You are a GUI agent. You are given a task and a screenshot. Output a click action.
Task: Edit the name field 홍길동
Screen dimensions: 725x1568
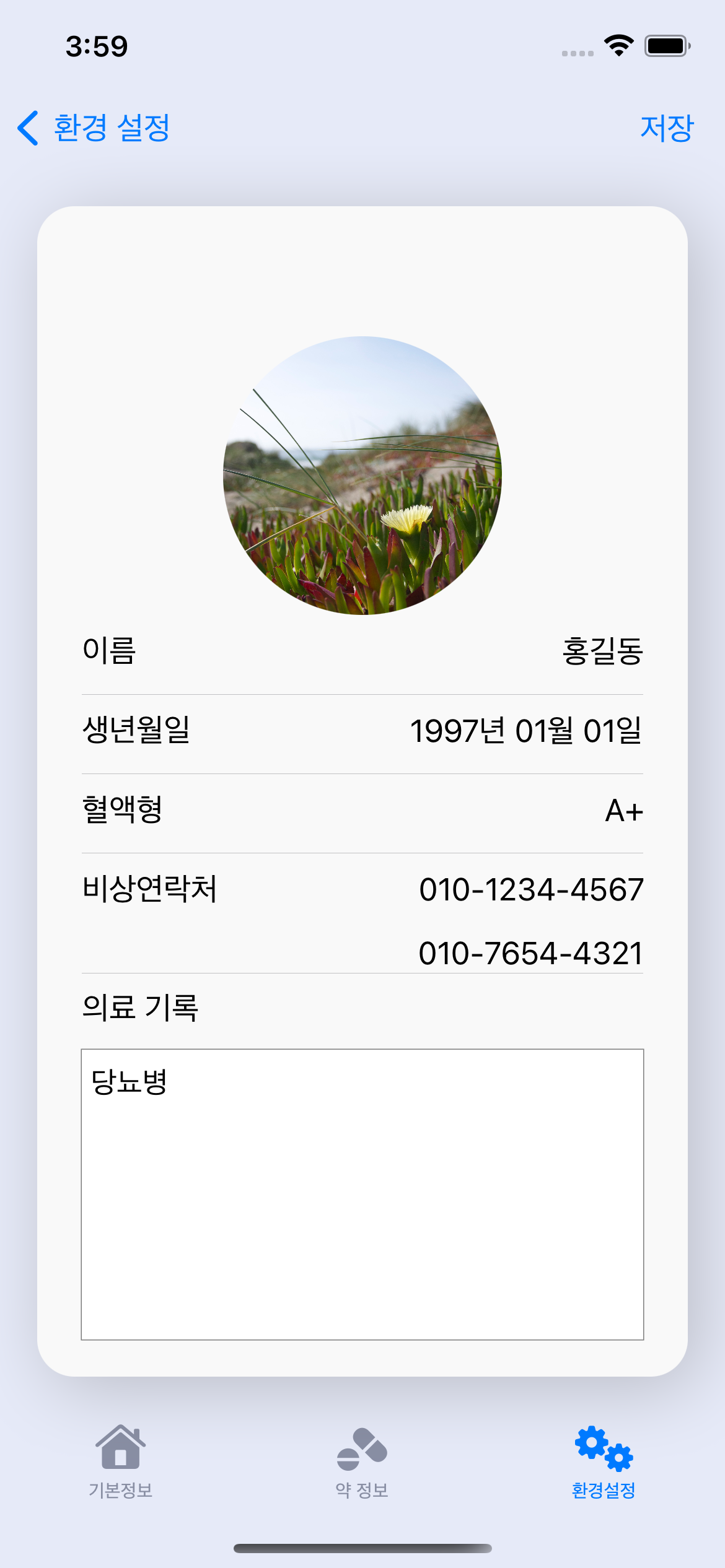pos(602,651)
